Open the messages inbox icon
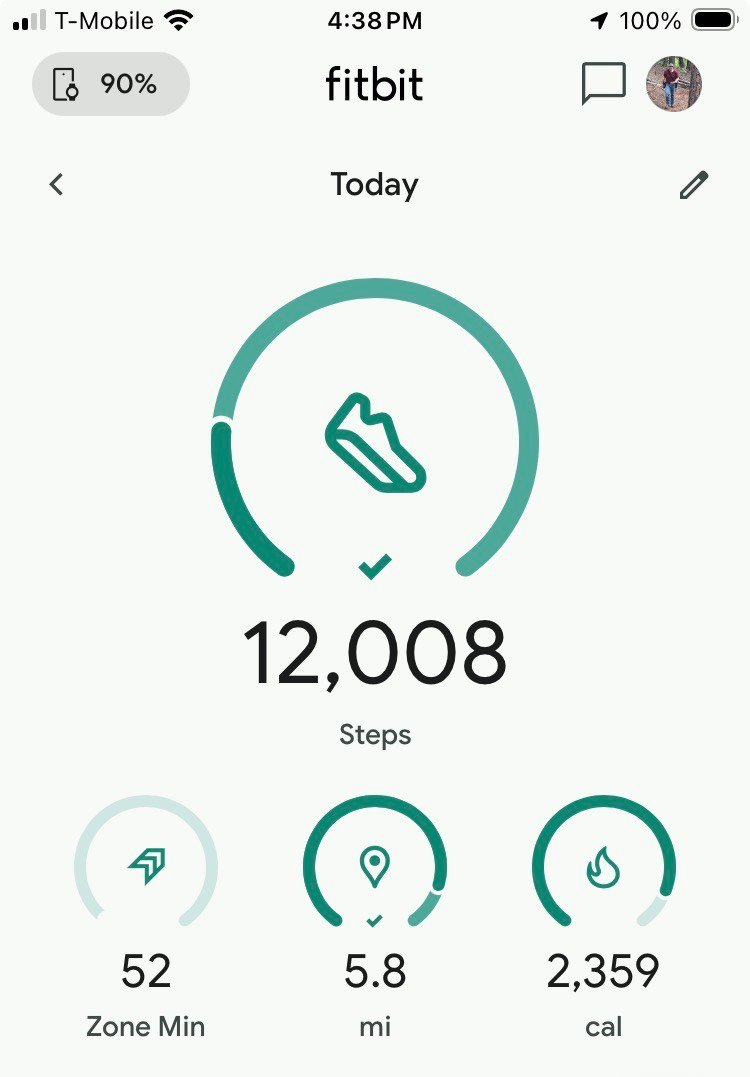750x1077 pixels. pos(603,84)
